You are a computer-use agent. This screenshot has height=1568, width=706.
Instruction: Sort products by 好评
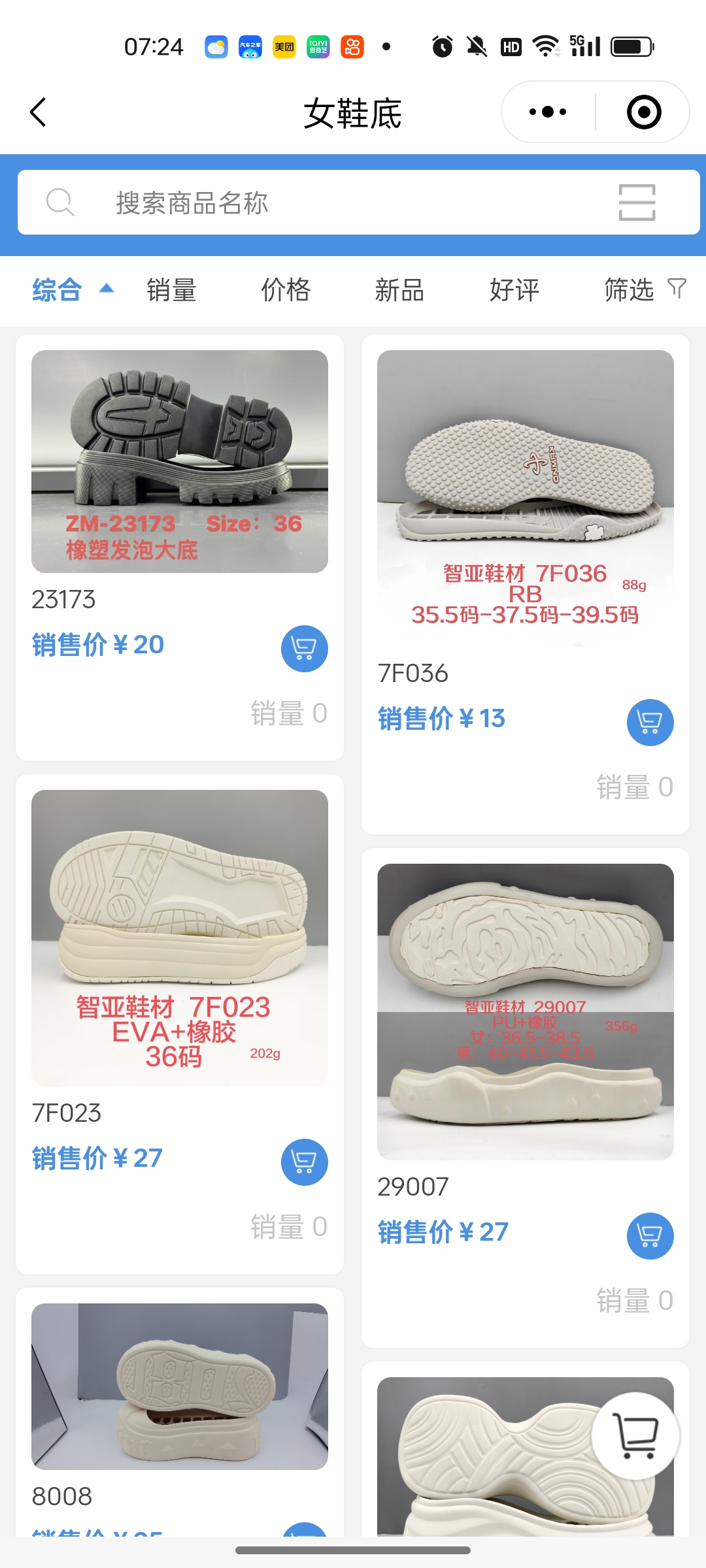(x=514, y=289)
